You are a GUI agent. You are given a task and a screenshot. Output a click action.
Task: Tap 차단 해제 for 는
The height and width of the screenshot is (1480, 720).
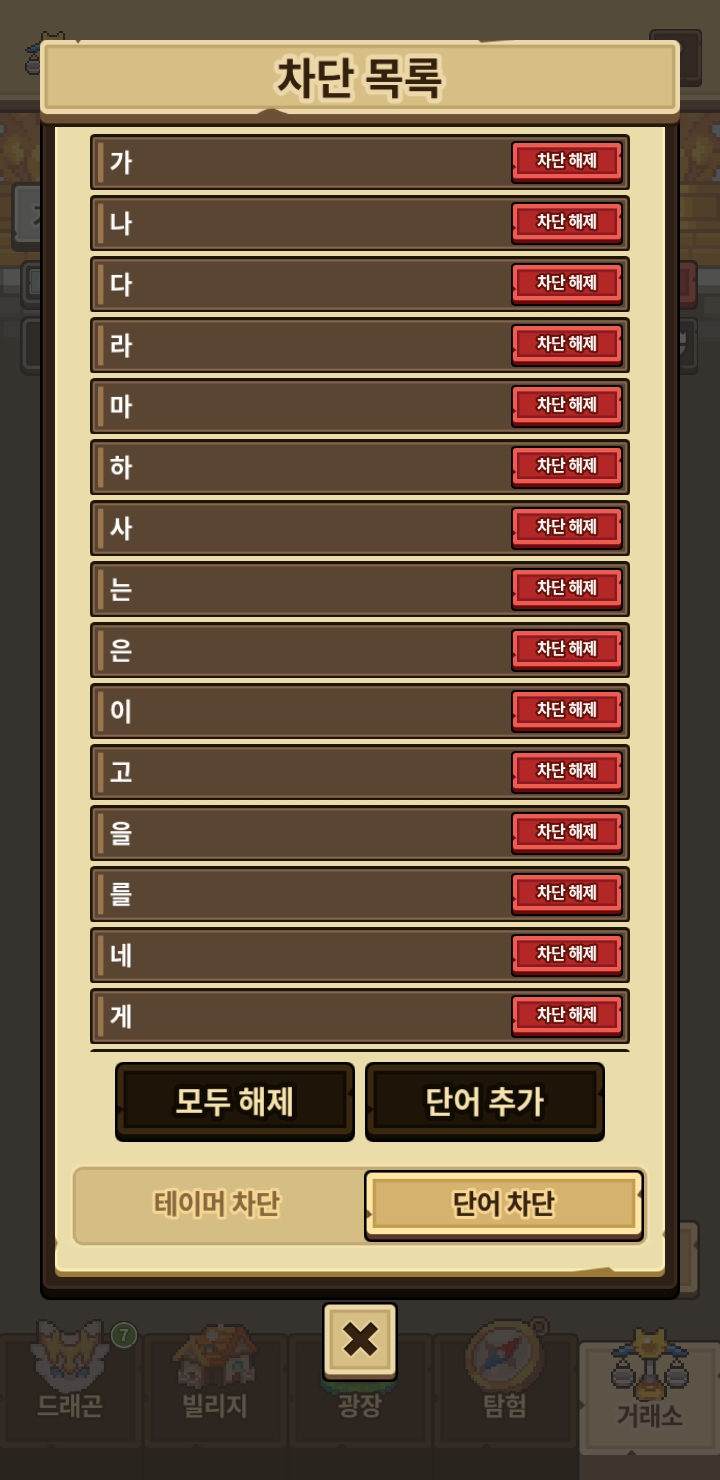(x=567, y=588)
